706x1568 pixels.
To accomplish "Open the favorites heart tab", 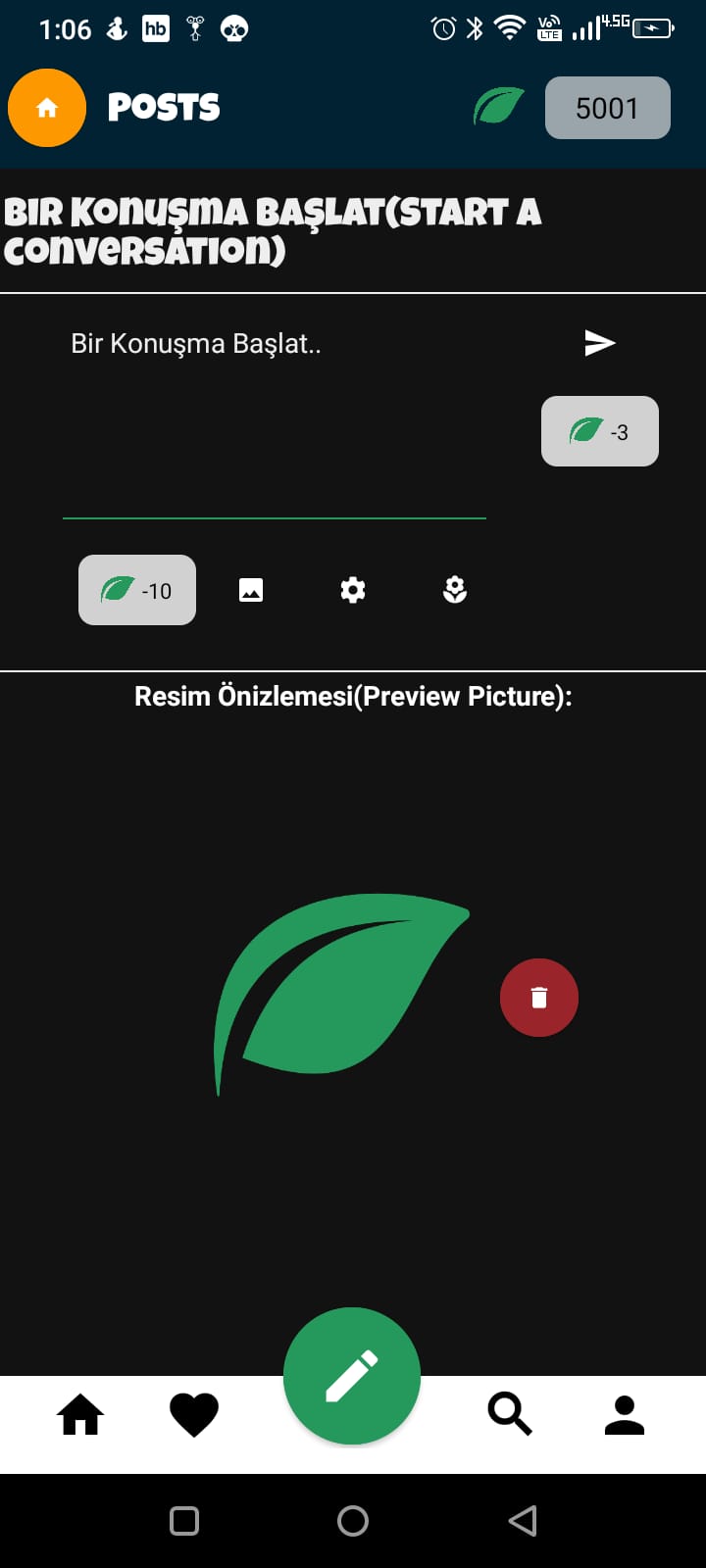I will click(x=194, y=1415).
